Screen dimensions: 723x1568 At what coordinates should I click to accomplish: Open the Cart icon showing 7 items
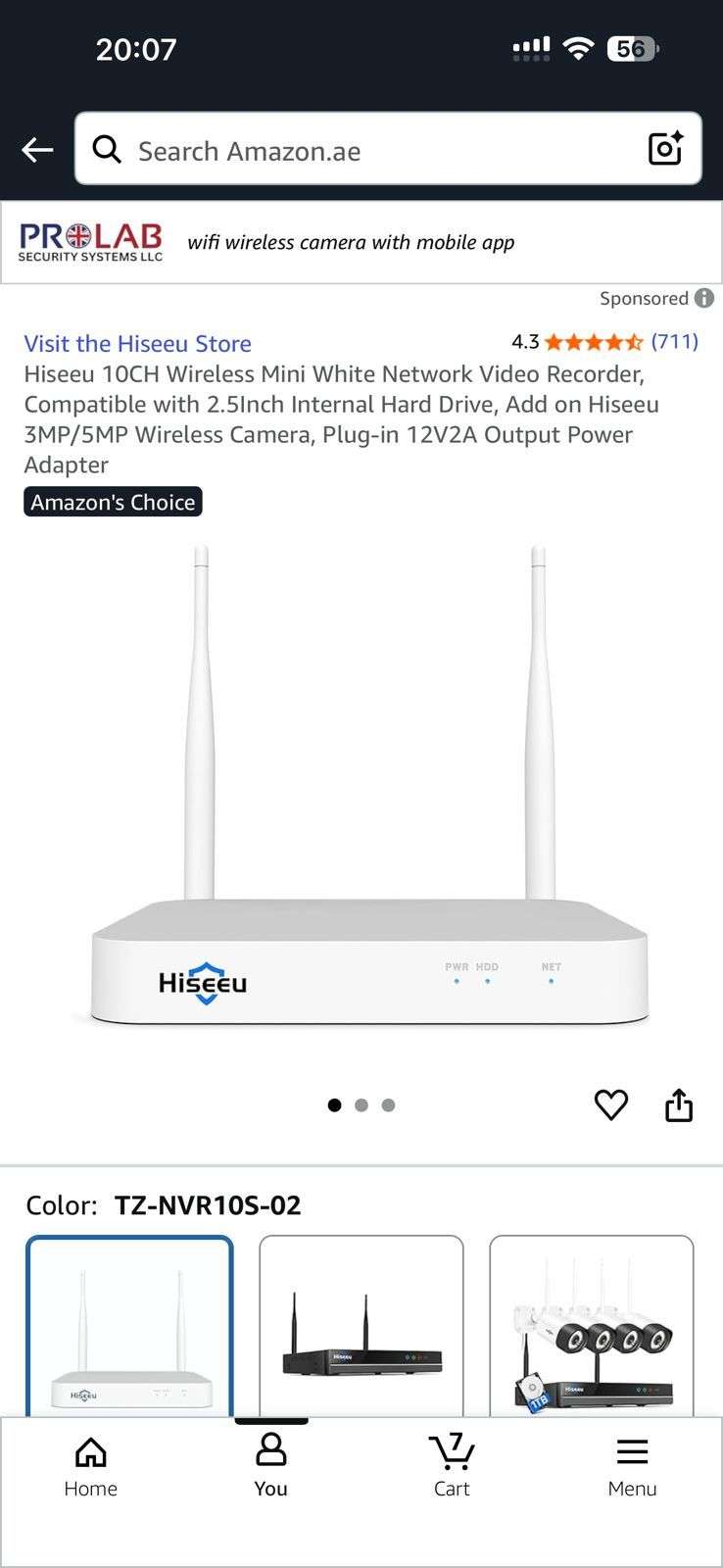[x=451, y=1453]
